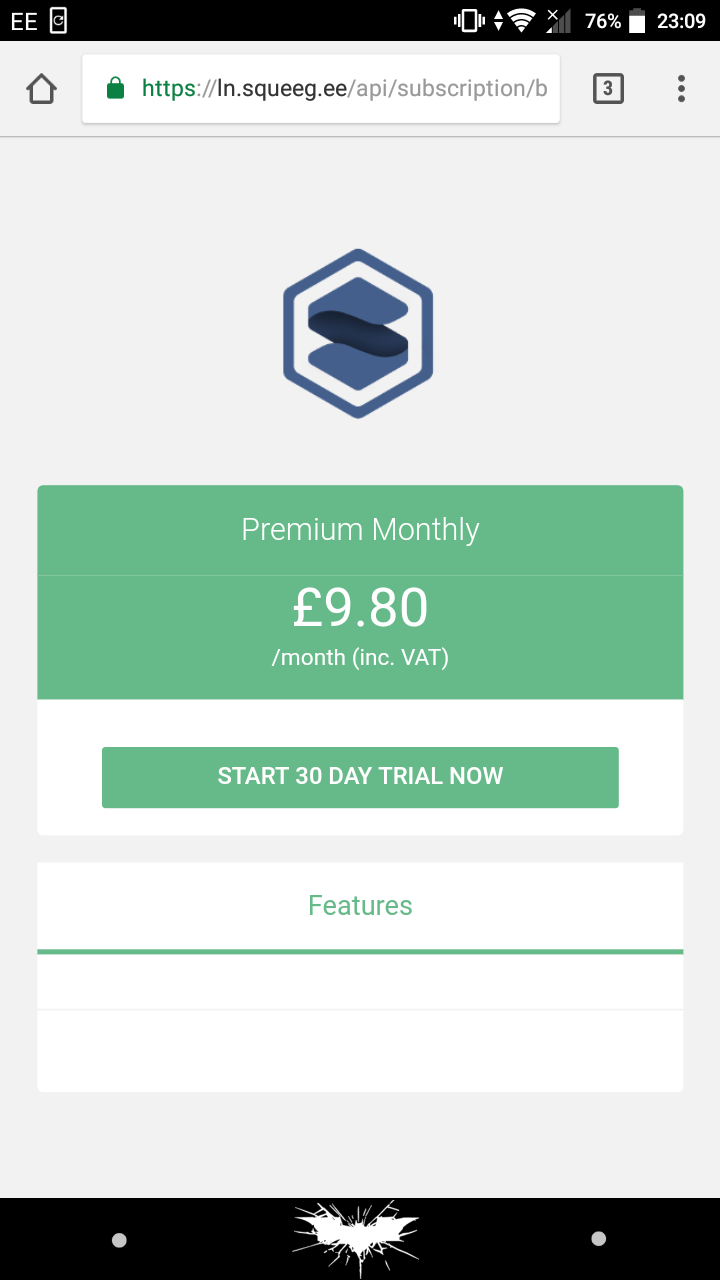
Task: Open the tab switcher showing 3 tabs
Action: [x=608, y=89]
